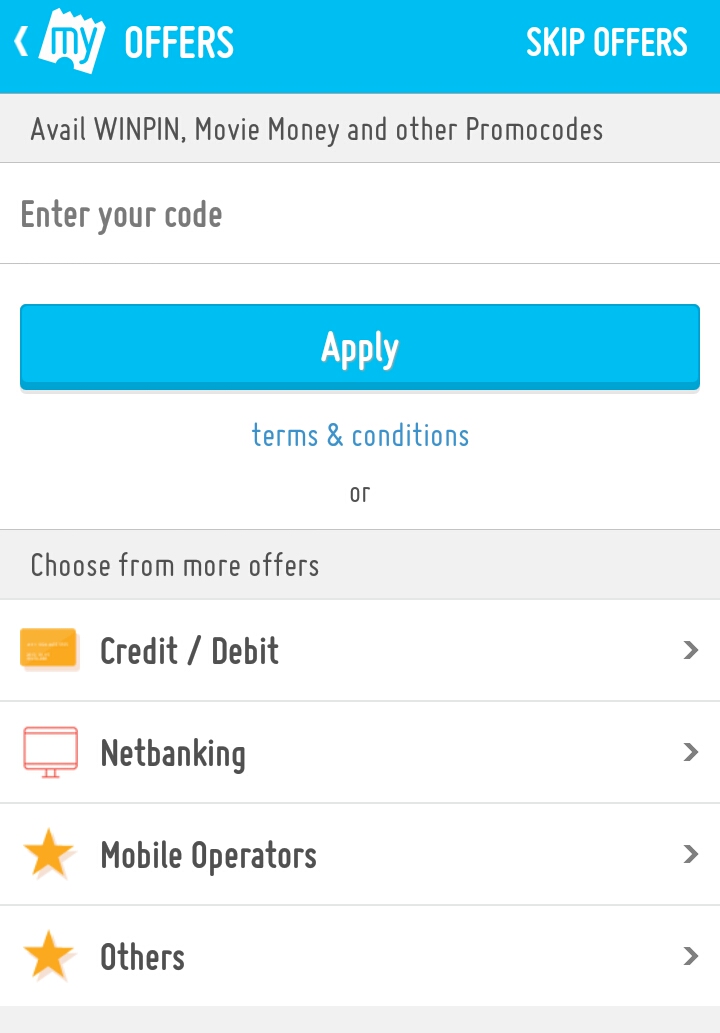Image resolution: width=720 pixels, height=1033 pixels.
Task: Skip offers and continue
Action: click(606, 43)
